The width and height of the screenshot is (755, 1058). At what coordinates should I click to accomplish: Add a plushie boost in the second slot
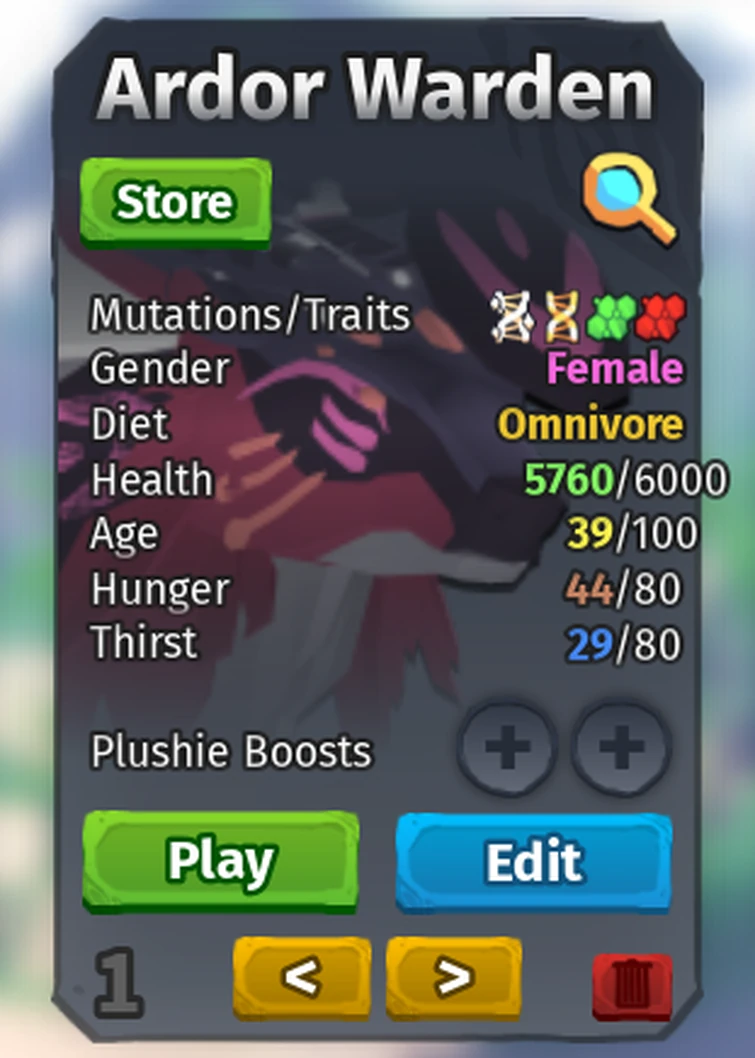pyautogui.click(x=620, y=747)
